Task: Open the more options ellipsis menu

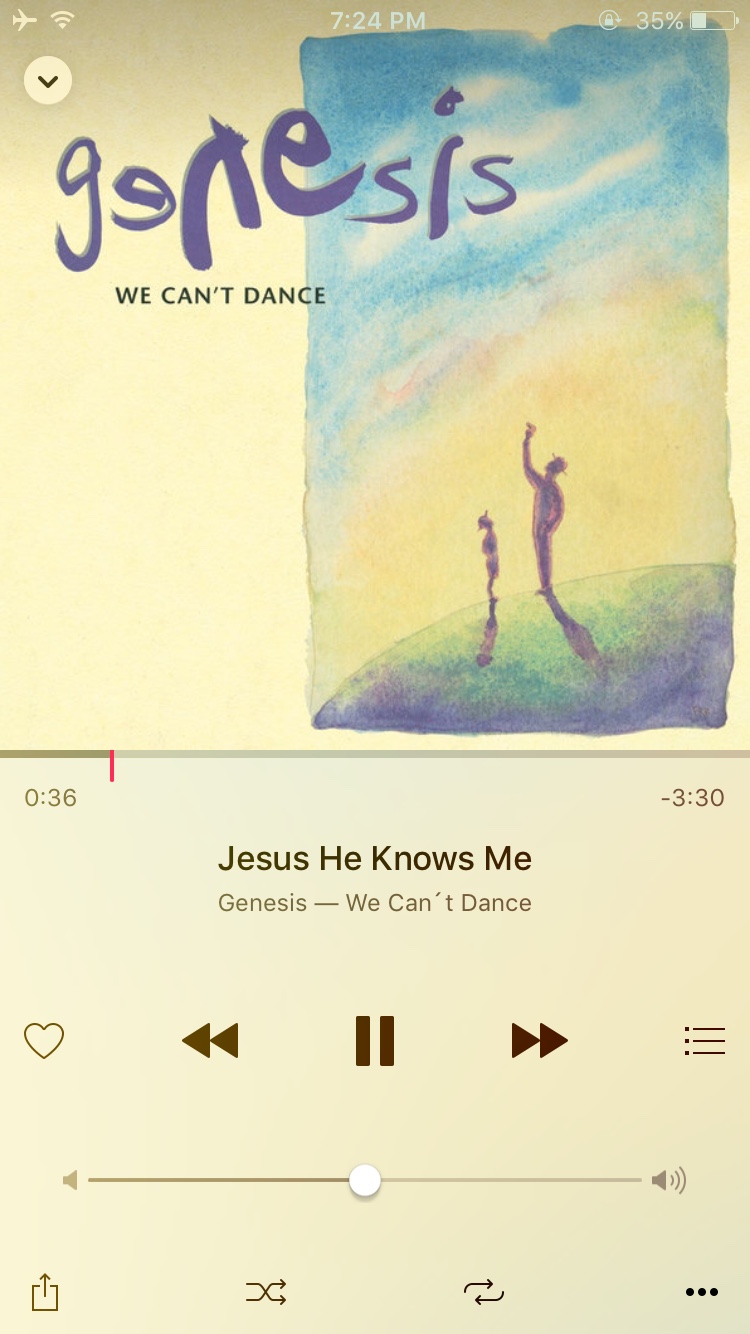Action: pyautogui.click(x=702, y=1292)
